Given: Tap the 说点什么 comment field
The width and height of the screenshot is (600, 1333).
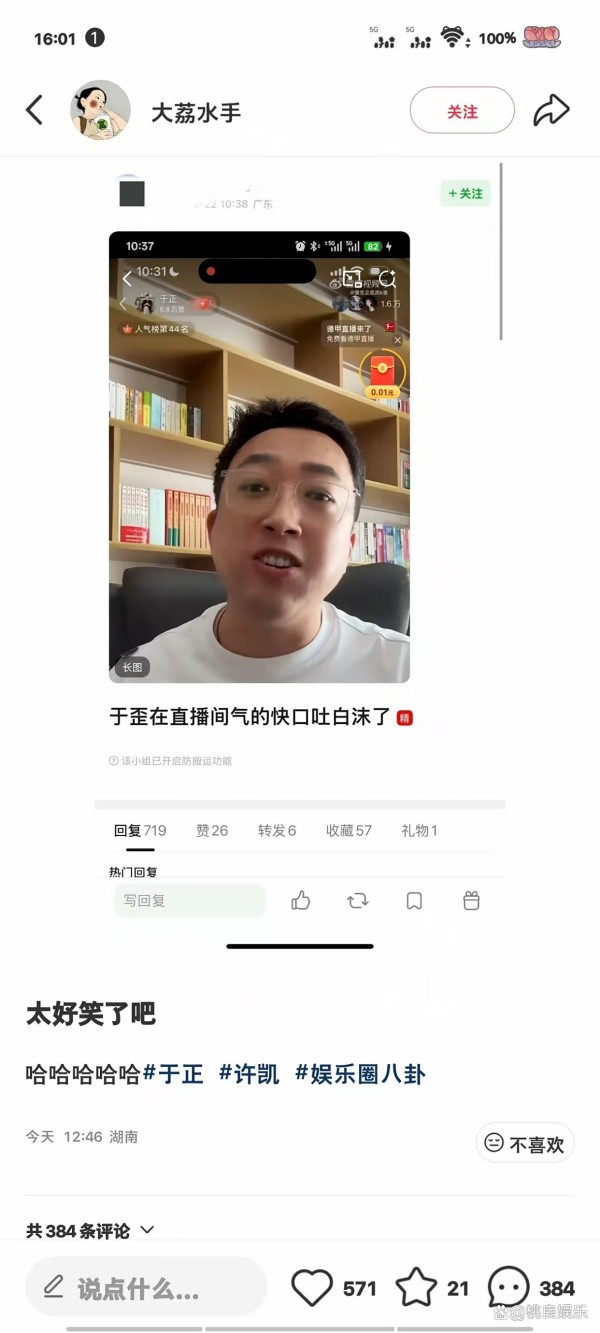Looking at the screenshot, I should click(145, 1288).
